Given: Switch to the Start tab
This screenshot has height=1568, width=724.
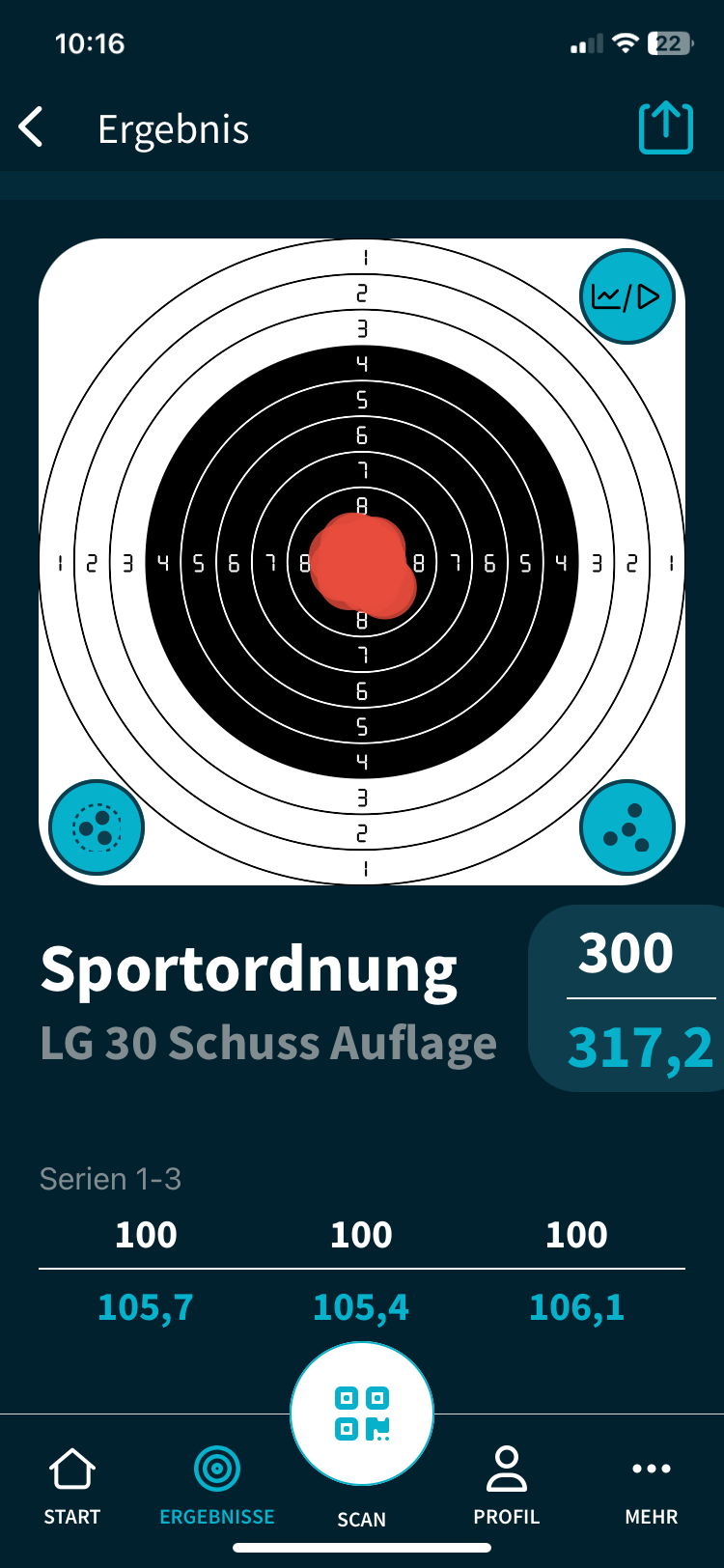Looking at the screenshot, I should [x=72, y=1487].
